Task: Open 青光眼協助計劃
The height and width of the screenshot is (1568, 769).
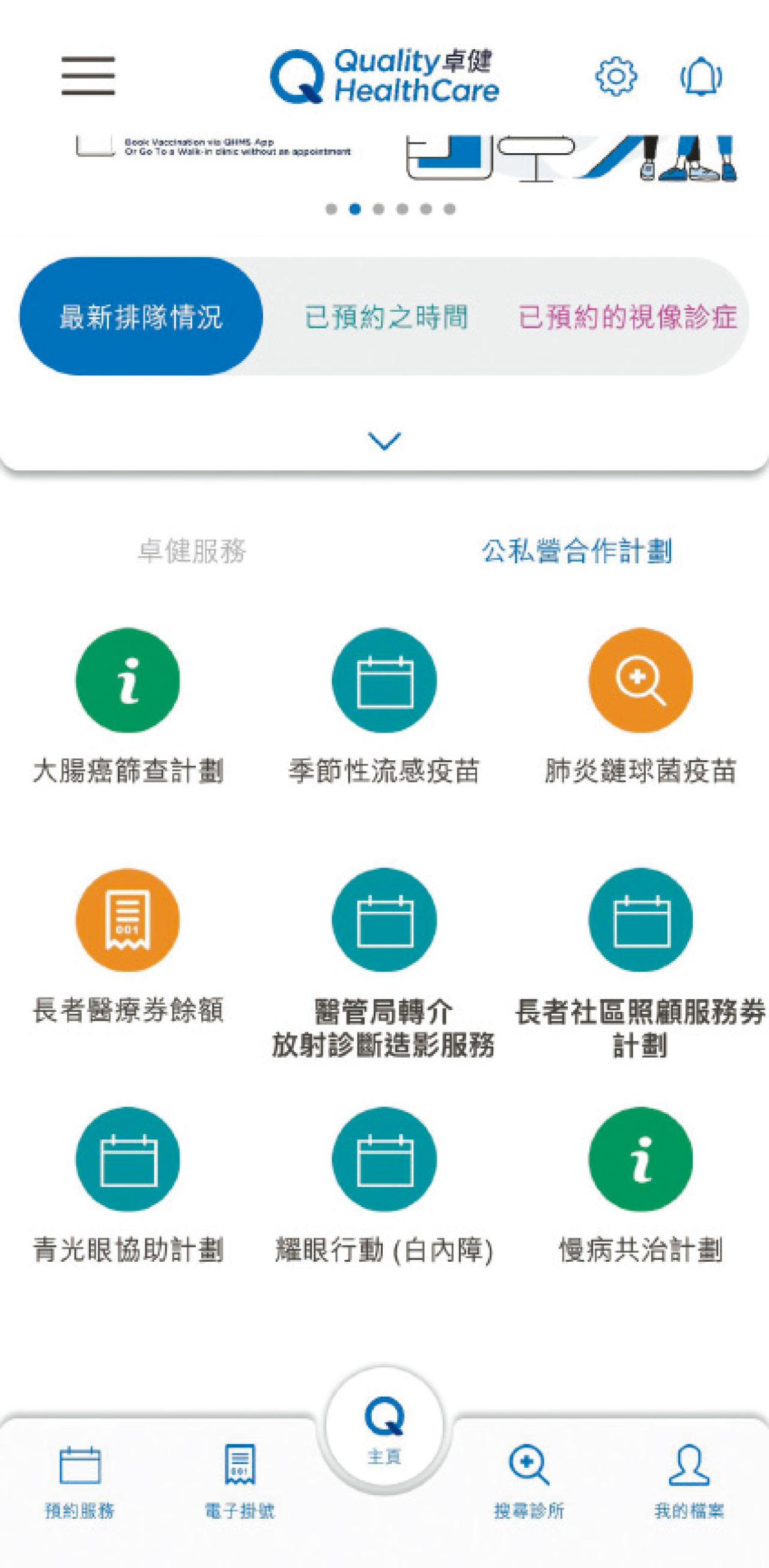Action: 128,1159
